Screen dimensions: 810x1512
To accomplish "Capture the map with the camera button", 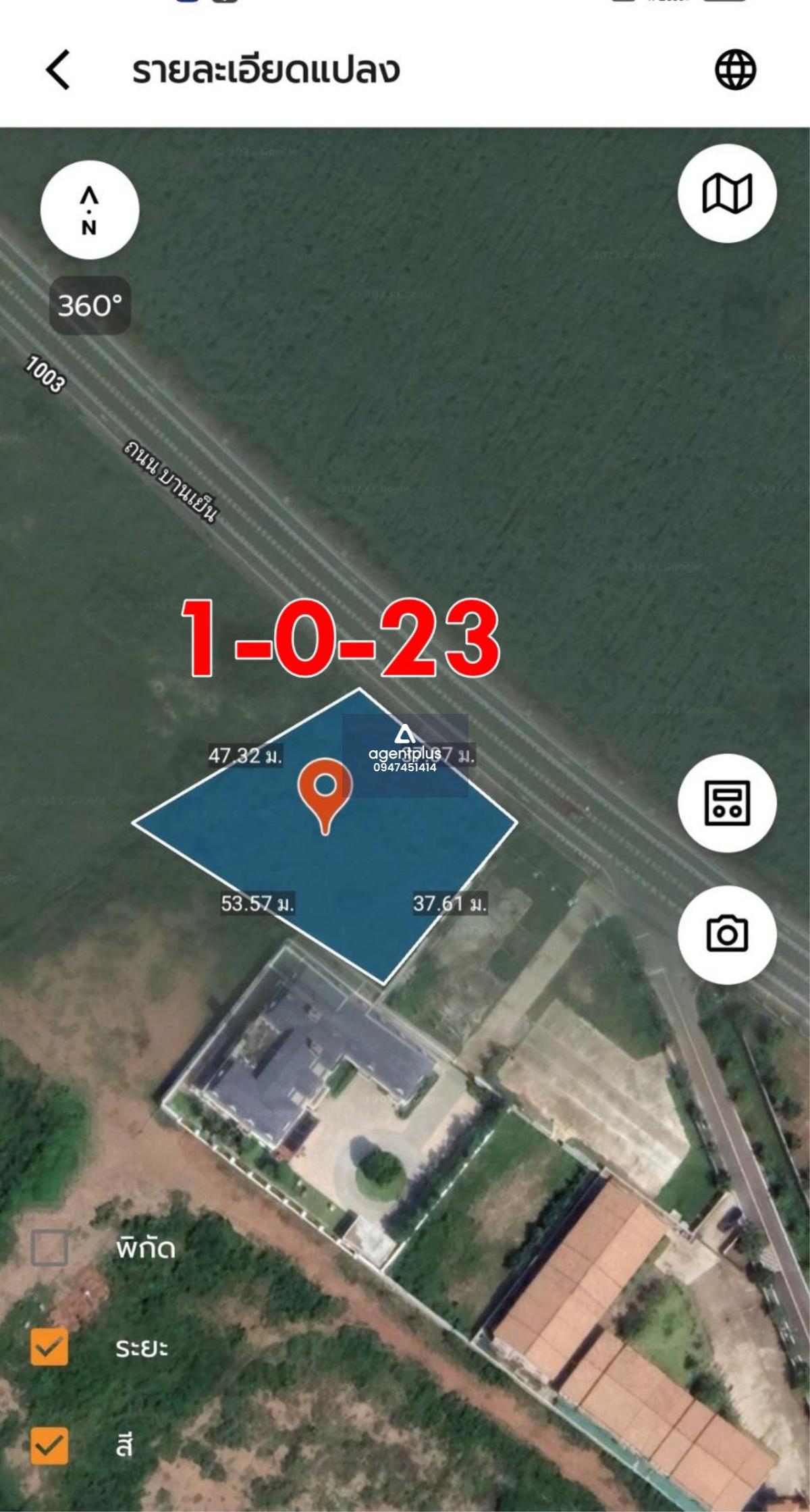I will 727,935.
